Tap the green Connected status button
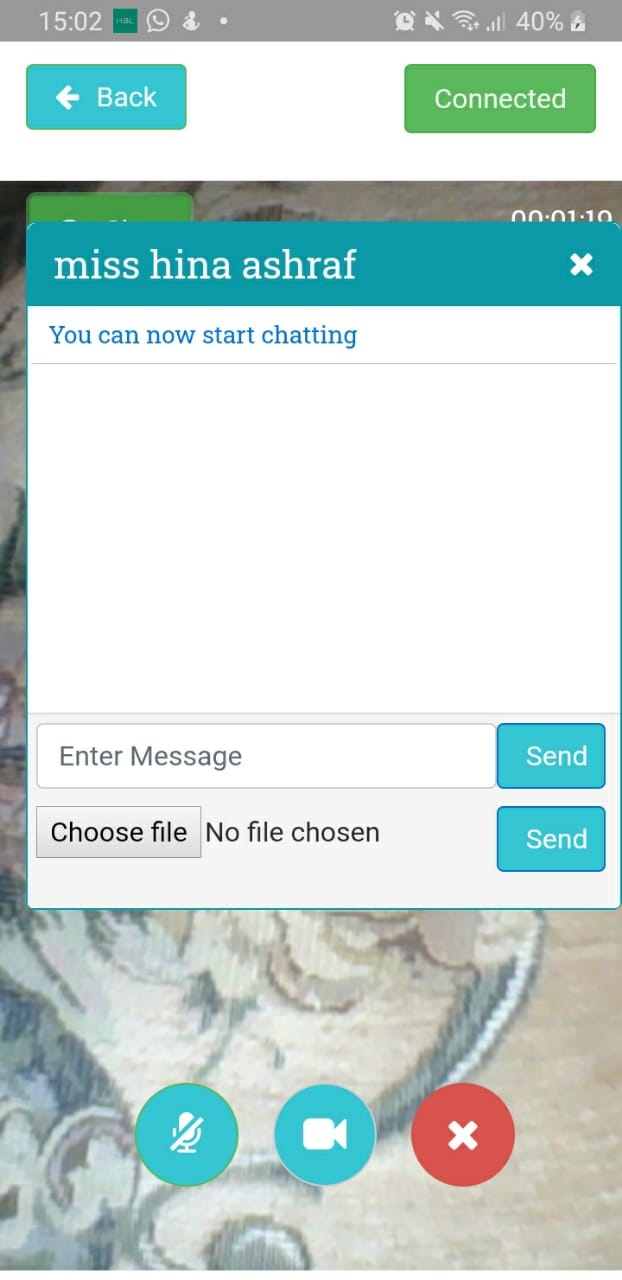 point(499,98)
